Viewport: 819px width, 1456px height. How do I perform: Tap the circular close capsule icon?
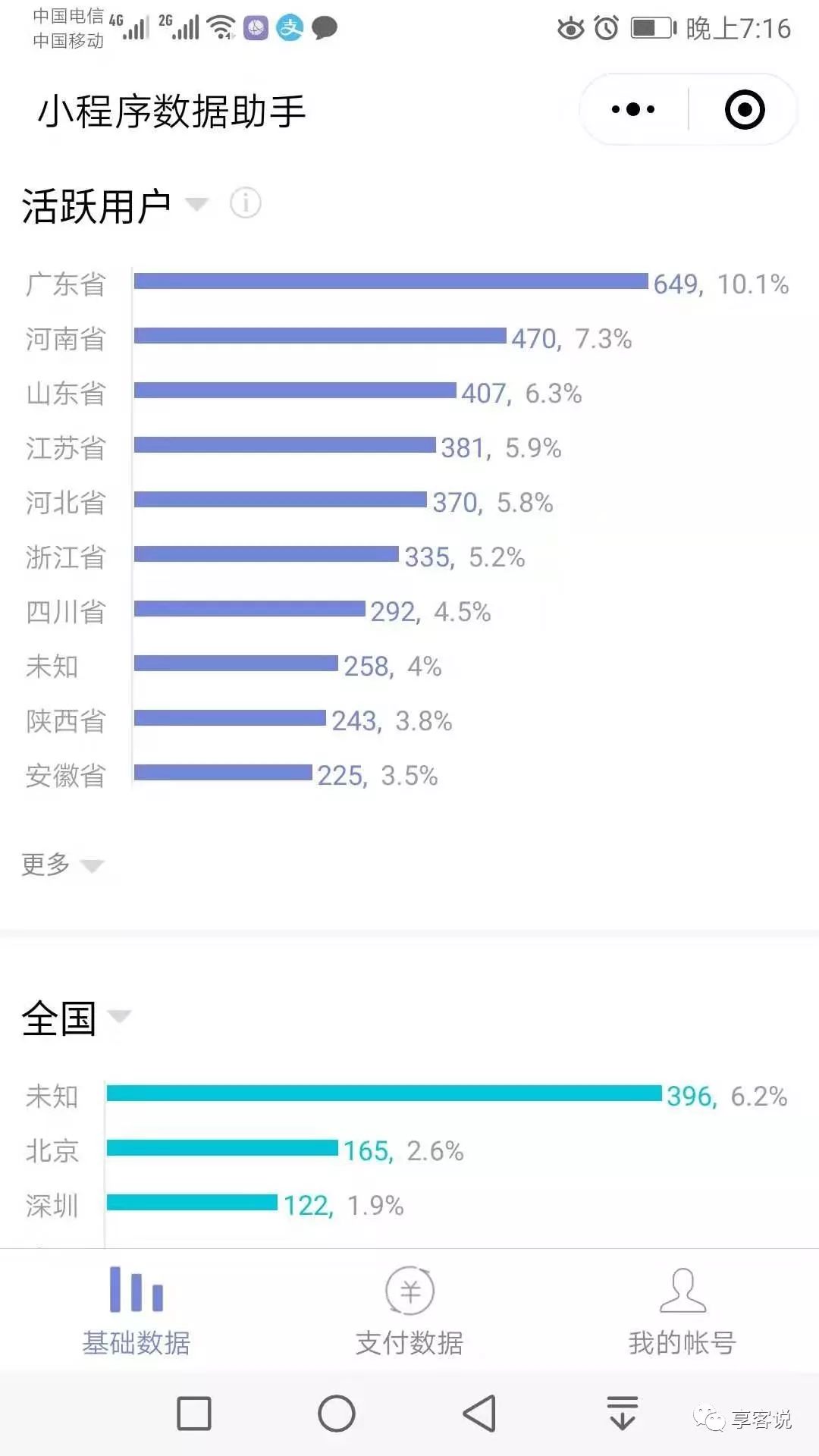pyautogui.click(x=744, y=108)
